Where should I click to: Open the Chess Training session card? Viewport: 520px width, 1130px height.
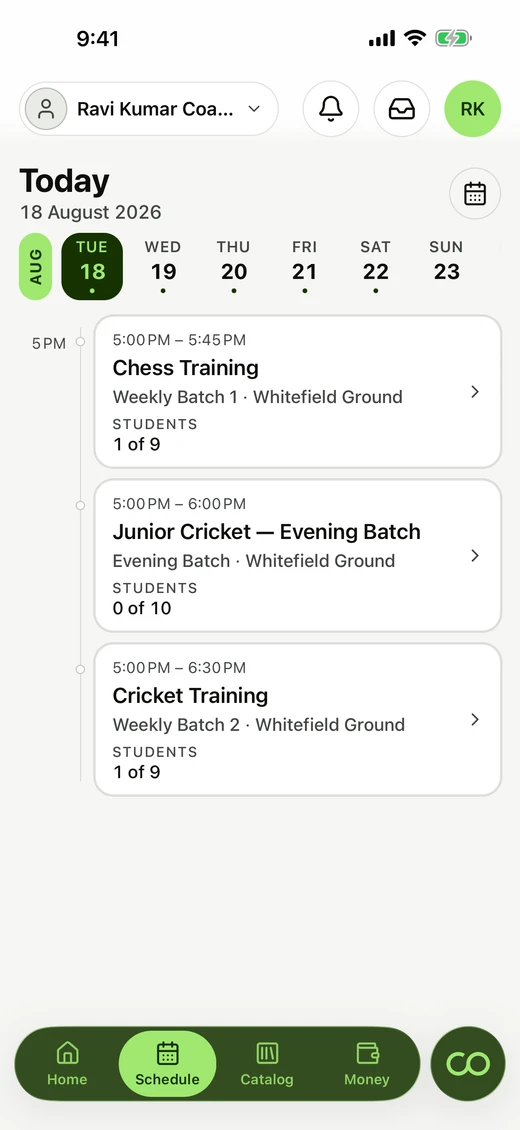click(297, 391)
